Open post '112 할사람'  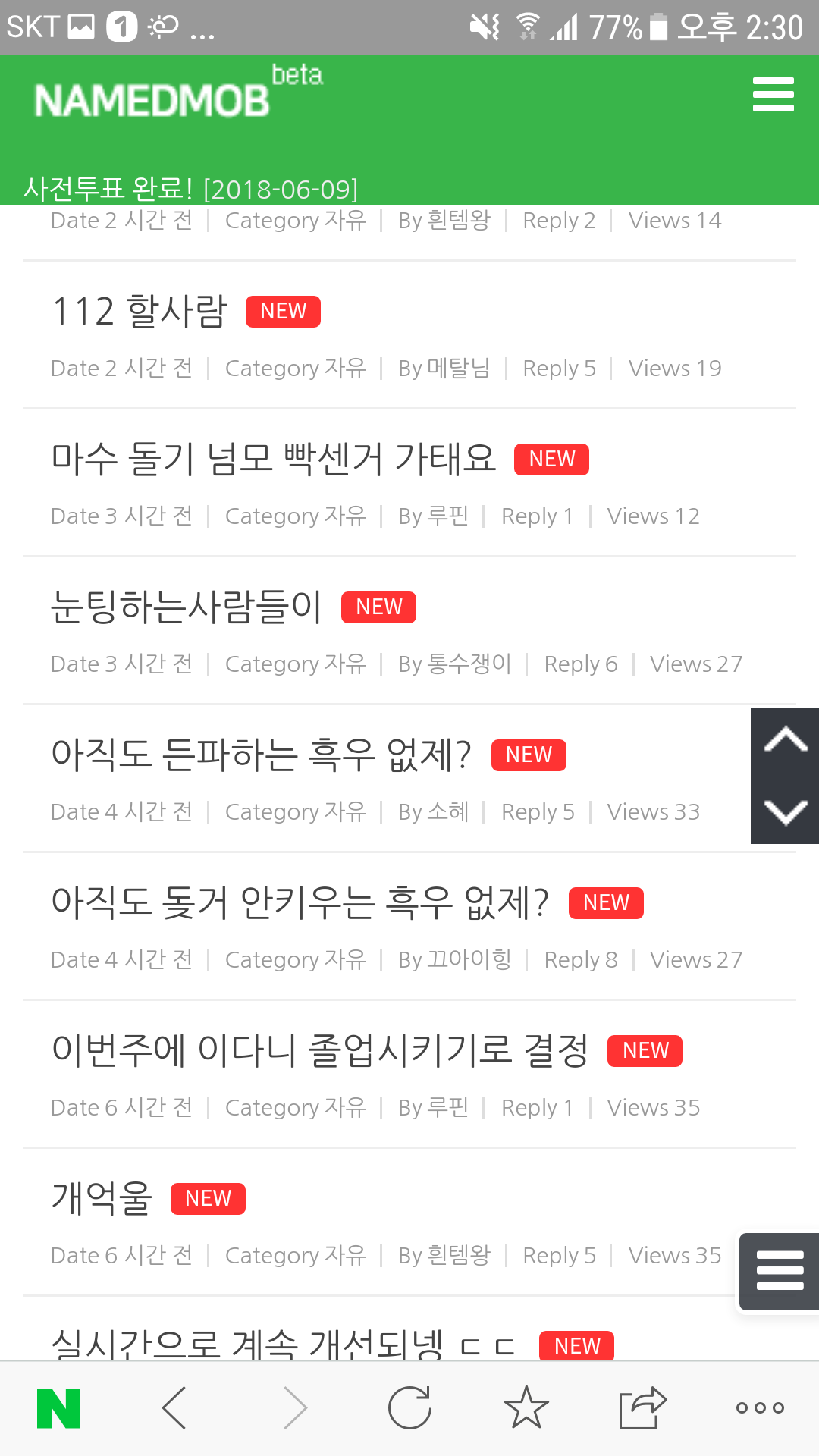click(140, 312)
